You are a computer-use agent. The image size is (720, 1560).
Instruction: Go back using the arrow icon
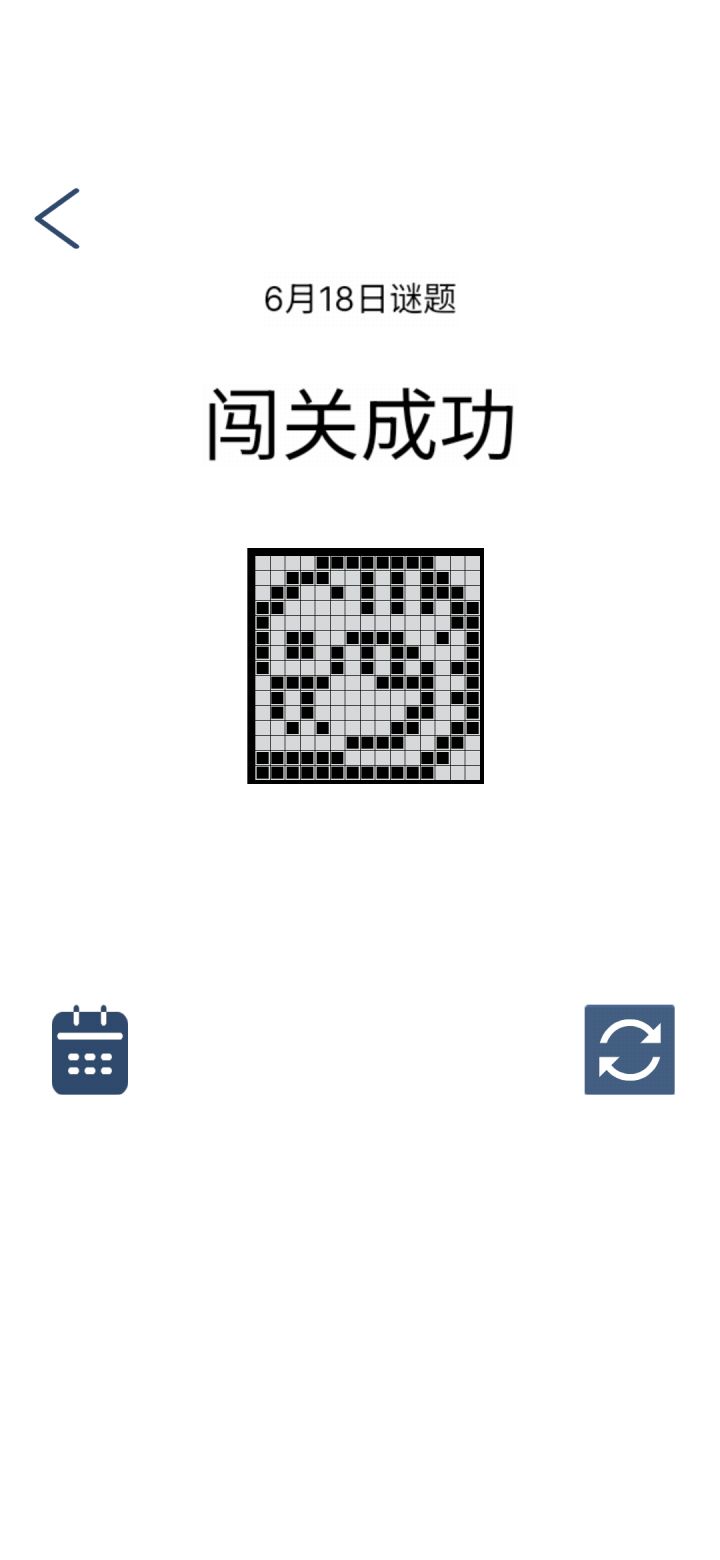[57, 218]
